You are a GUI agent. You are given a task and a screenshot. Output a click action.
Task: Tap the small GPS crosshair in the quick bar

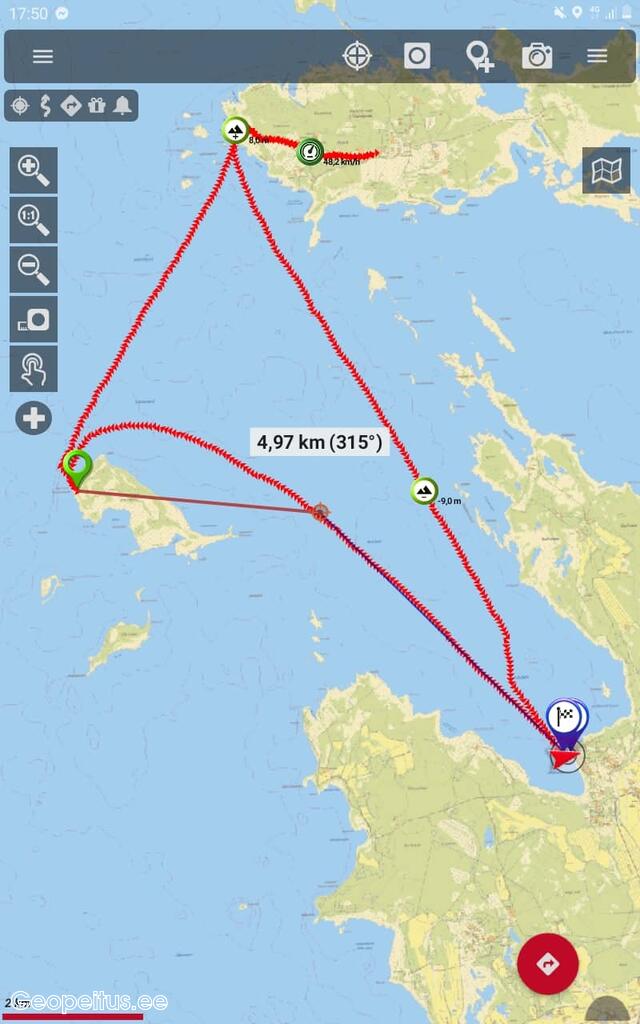[20, 105]
